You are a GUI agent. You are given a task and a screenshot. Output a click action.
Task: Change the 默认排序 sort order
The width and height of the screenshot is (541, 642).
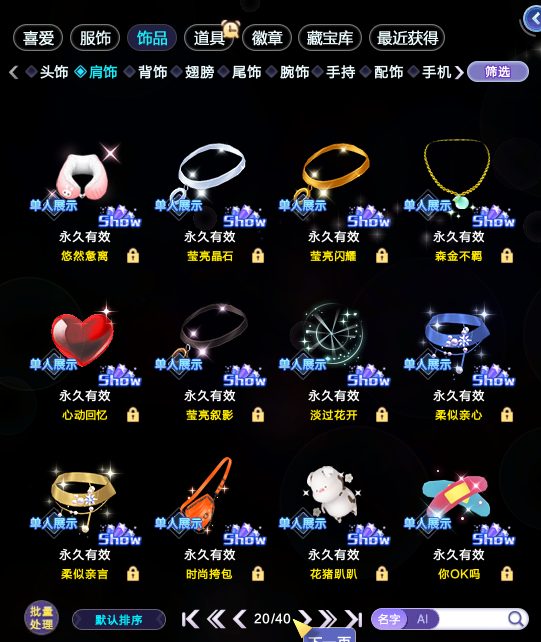point(119,620)
